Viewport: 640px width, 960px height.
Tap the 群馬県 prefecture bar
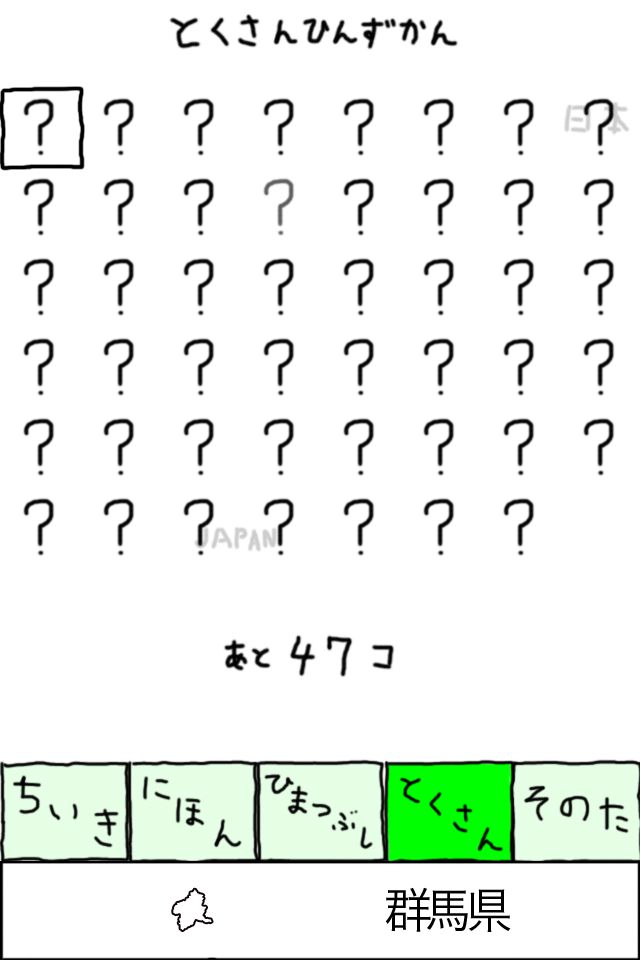(x=320, y=911)
